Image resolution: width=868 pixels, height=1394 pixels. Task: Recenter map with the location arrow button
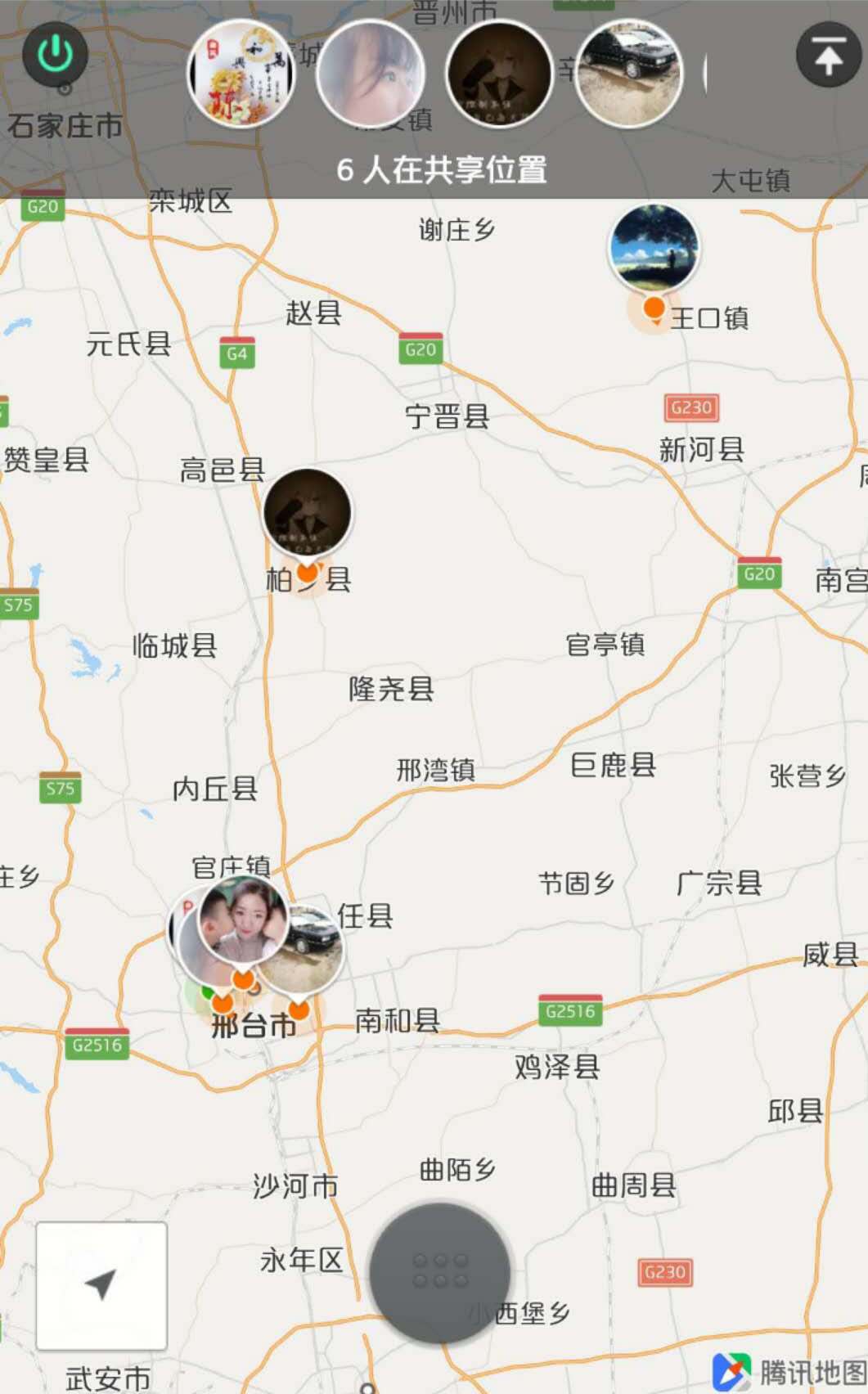[101, 1286]
